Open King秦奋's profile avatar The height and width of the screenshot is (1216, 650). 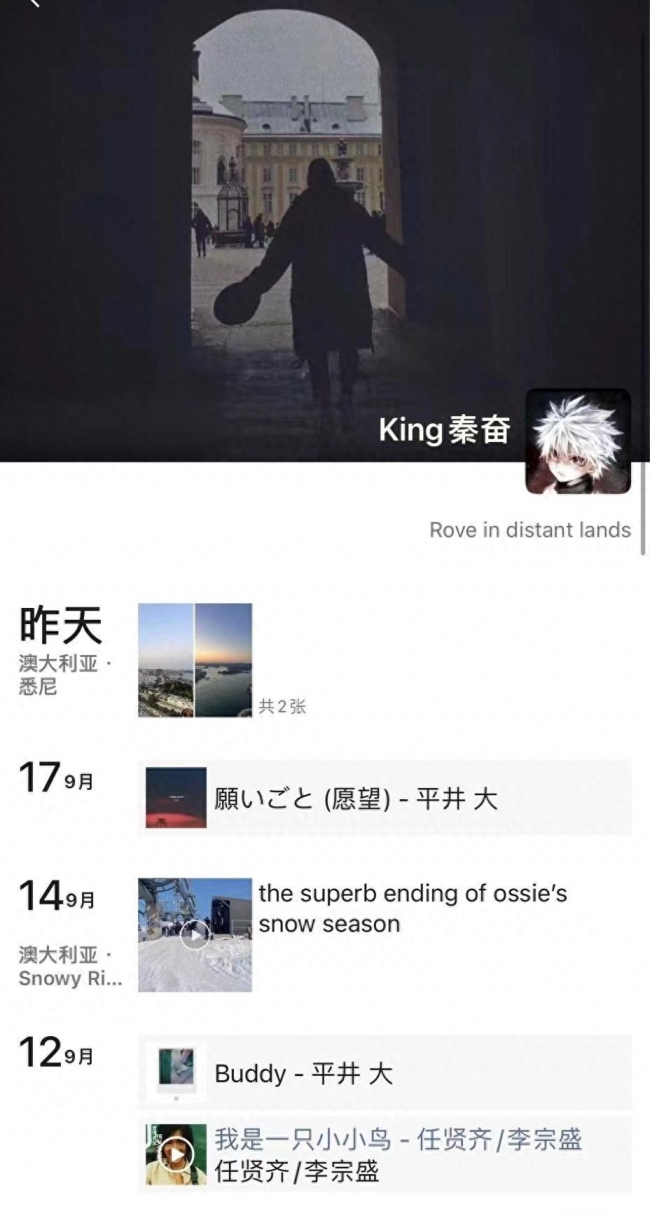click(x=578, y=441)
